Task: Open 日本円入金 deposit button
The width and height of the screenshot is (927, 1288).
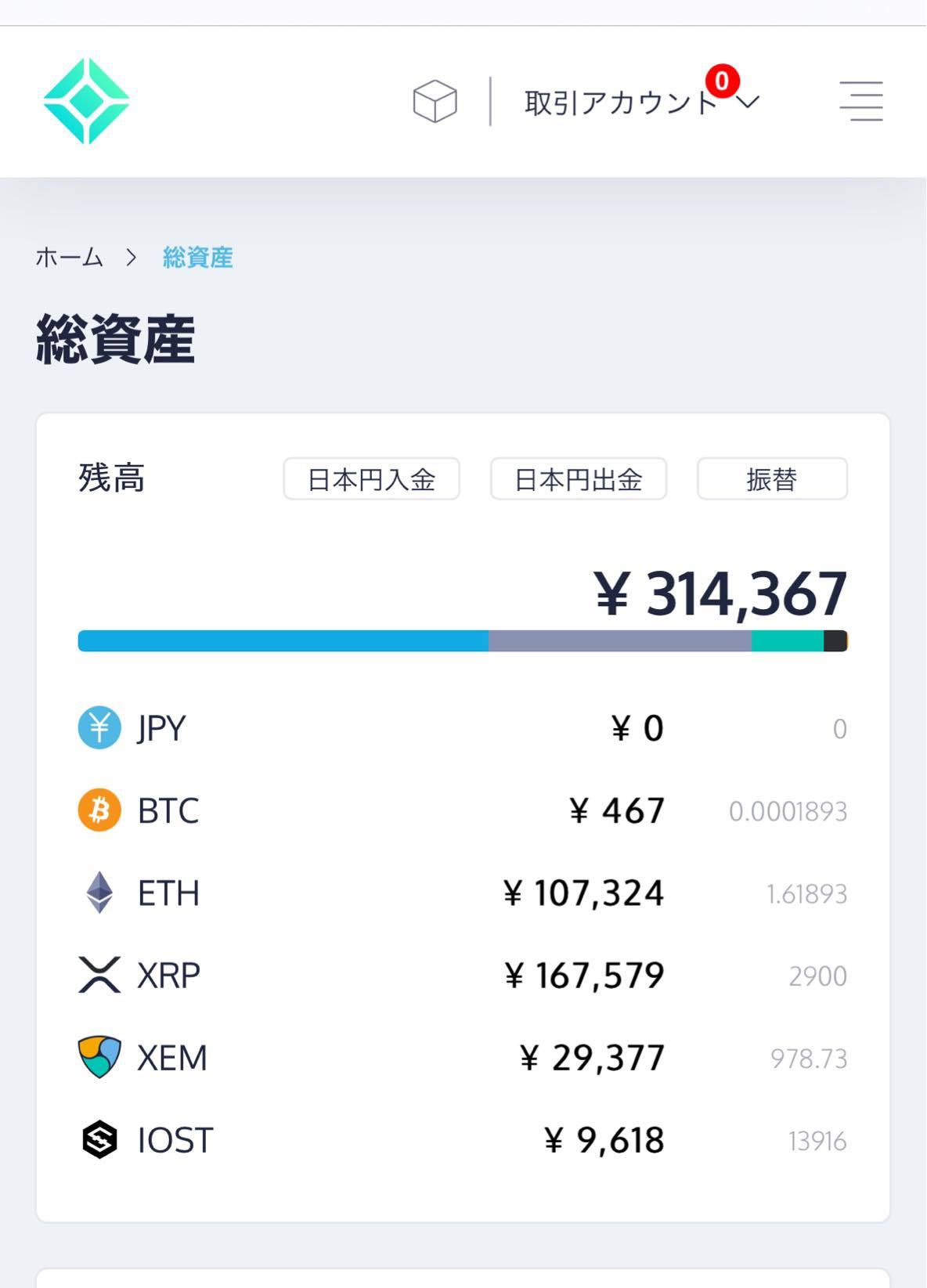Action: (371, 479)
